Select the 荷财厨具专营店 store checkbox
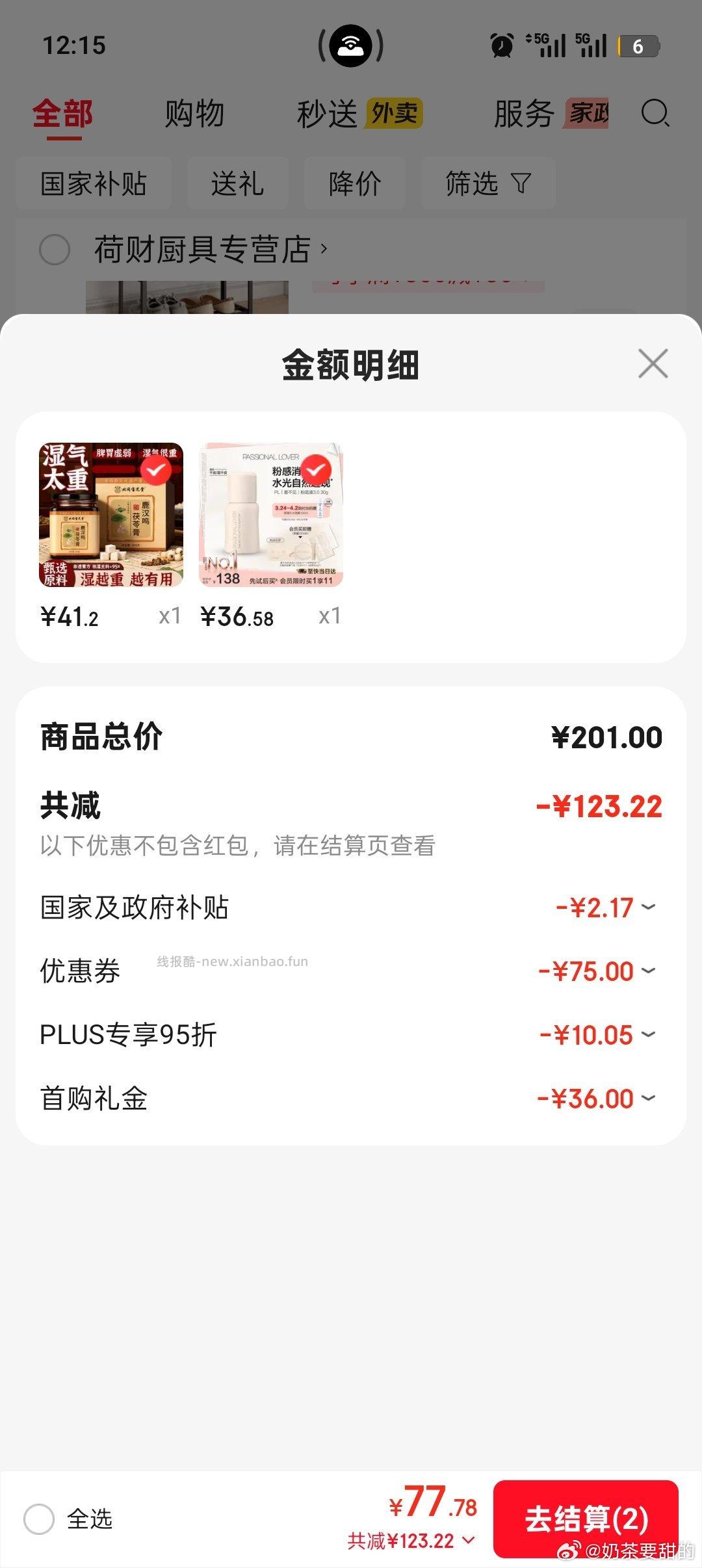 (x=55, y=250)
